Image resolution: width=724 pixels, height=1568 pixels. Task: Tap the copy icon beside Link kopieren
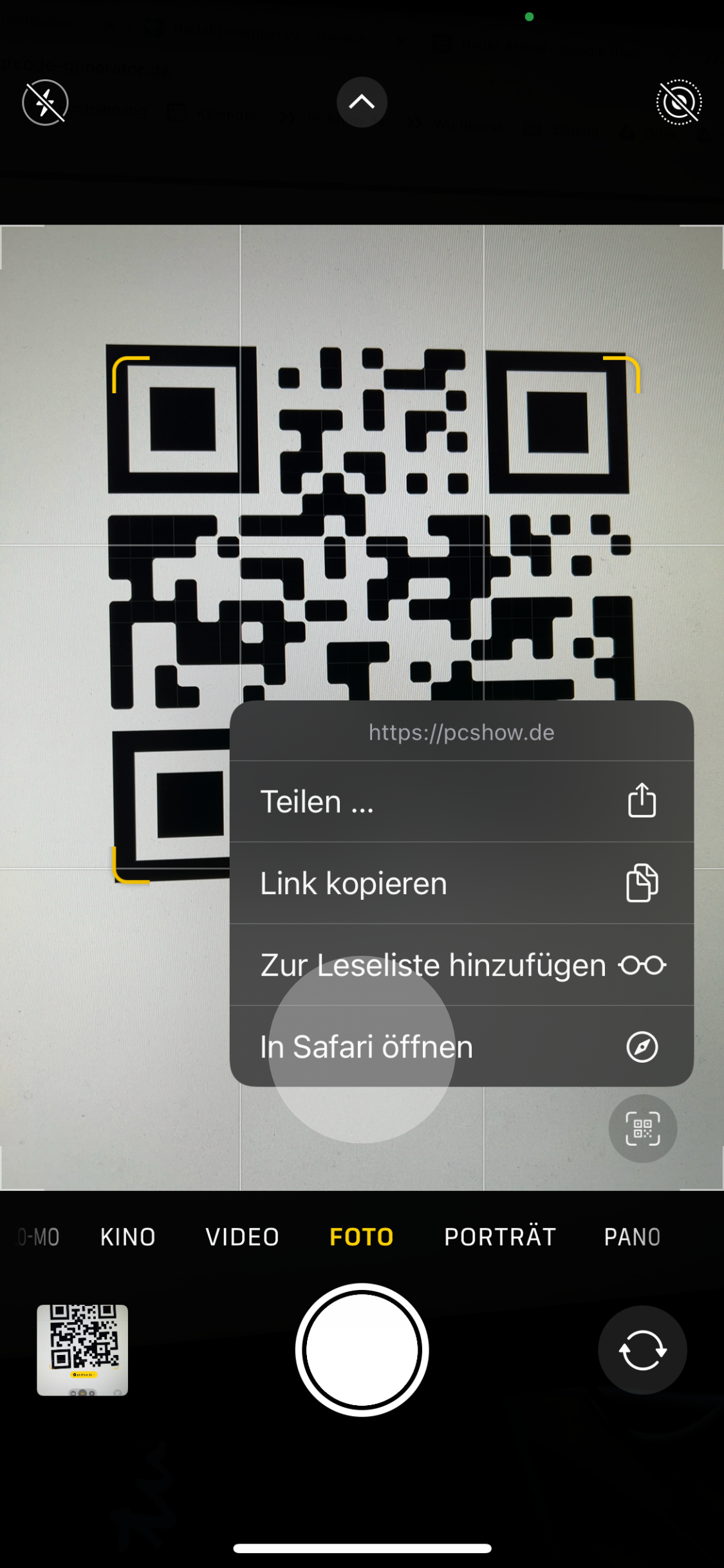(640, 882)
